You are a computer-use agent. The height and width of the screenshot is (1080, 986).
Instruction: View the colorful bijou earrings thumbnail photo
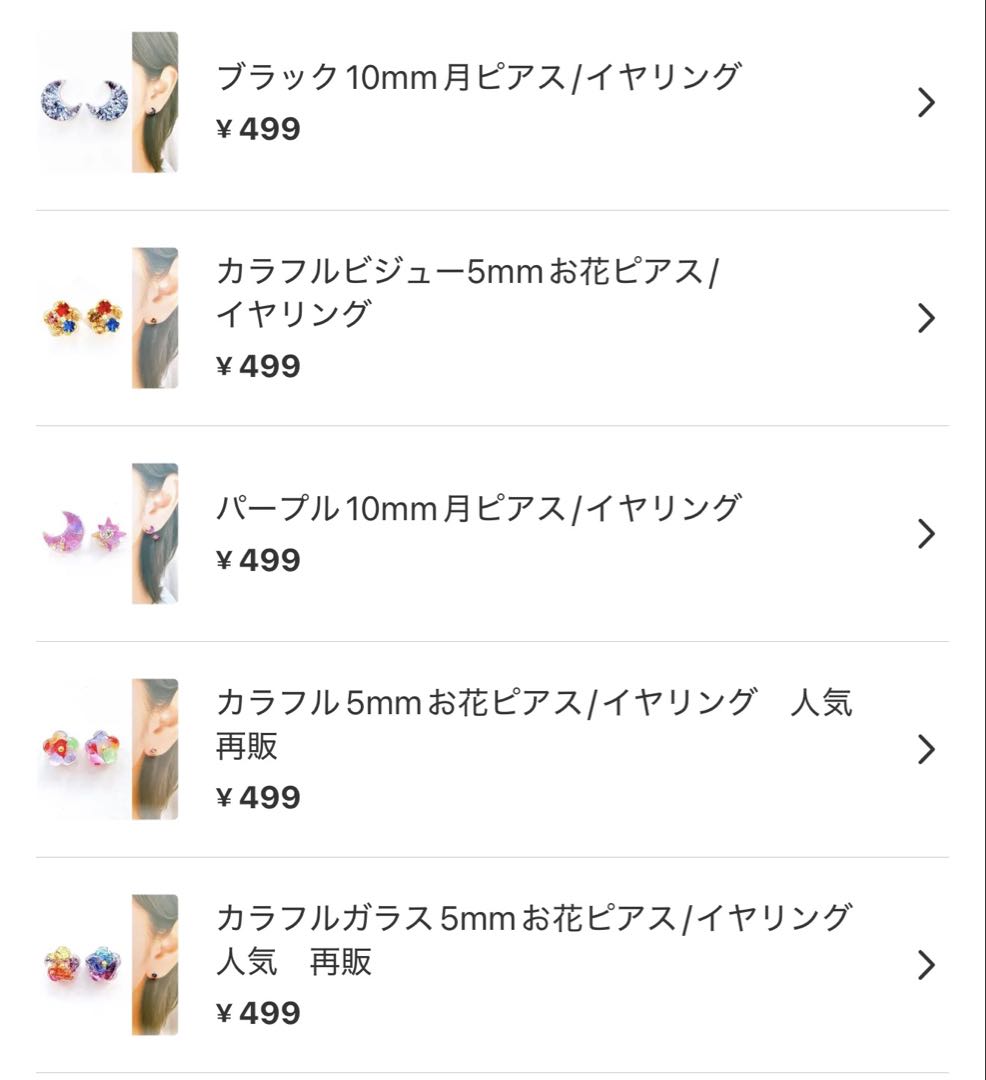click(108, 315)
